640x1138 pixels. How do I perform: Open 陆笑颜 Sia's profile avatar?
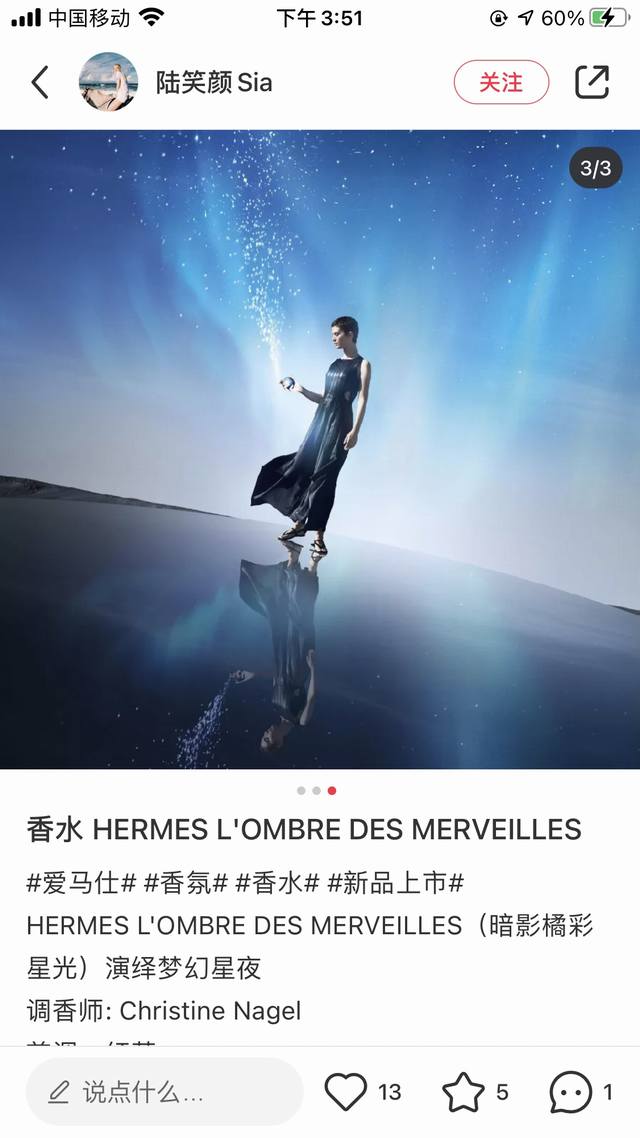(108, 82)
